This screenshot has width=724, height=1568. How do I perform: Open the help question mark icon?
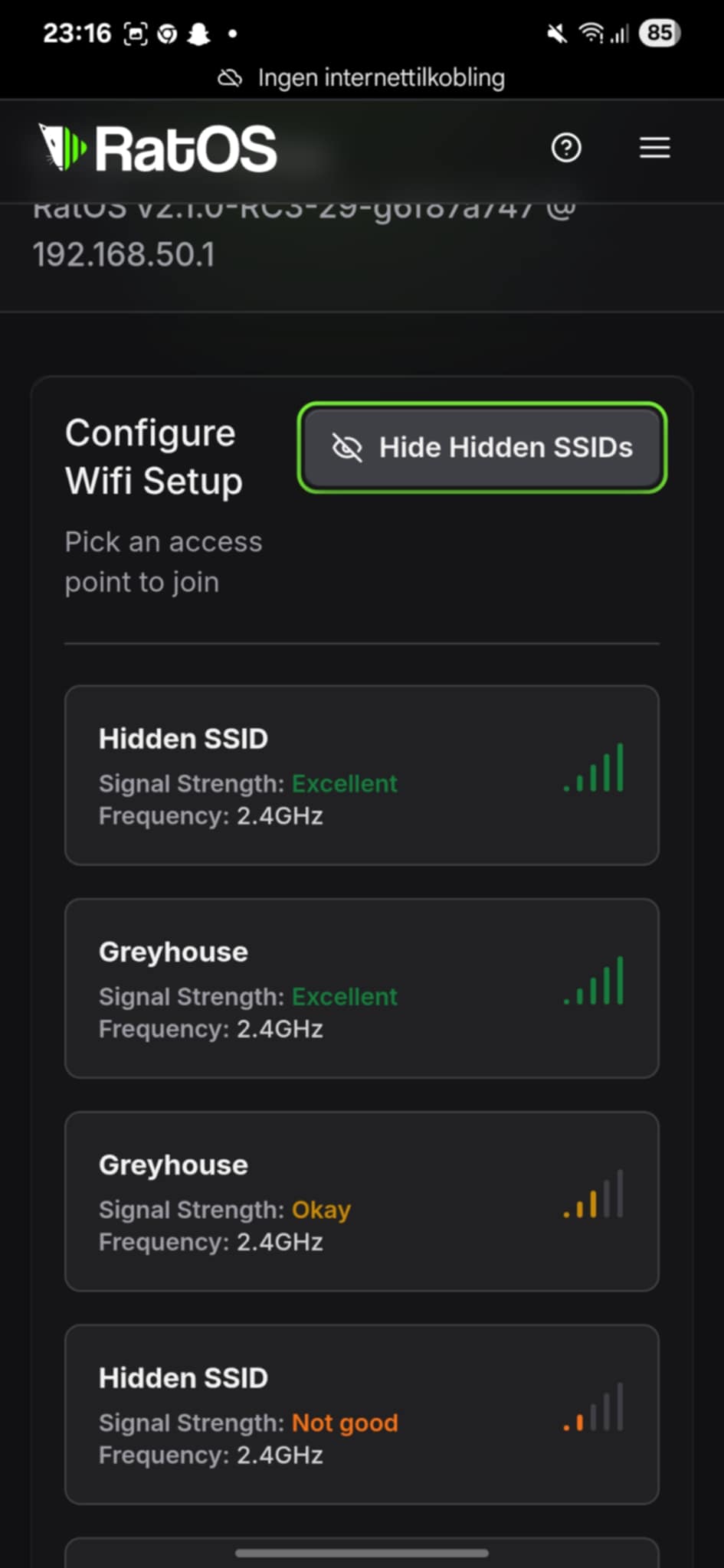566,147
